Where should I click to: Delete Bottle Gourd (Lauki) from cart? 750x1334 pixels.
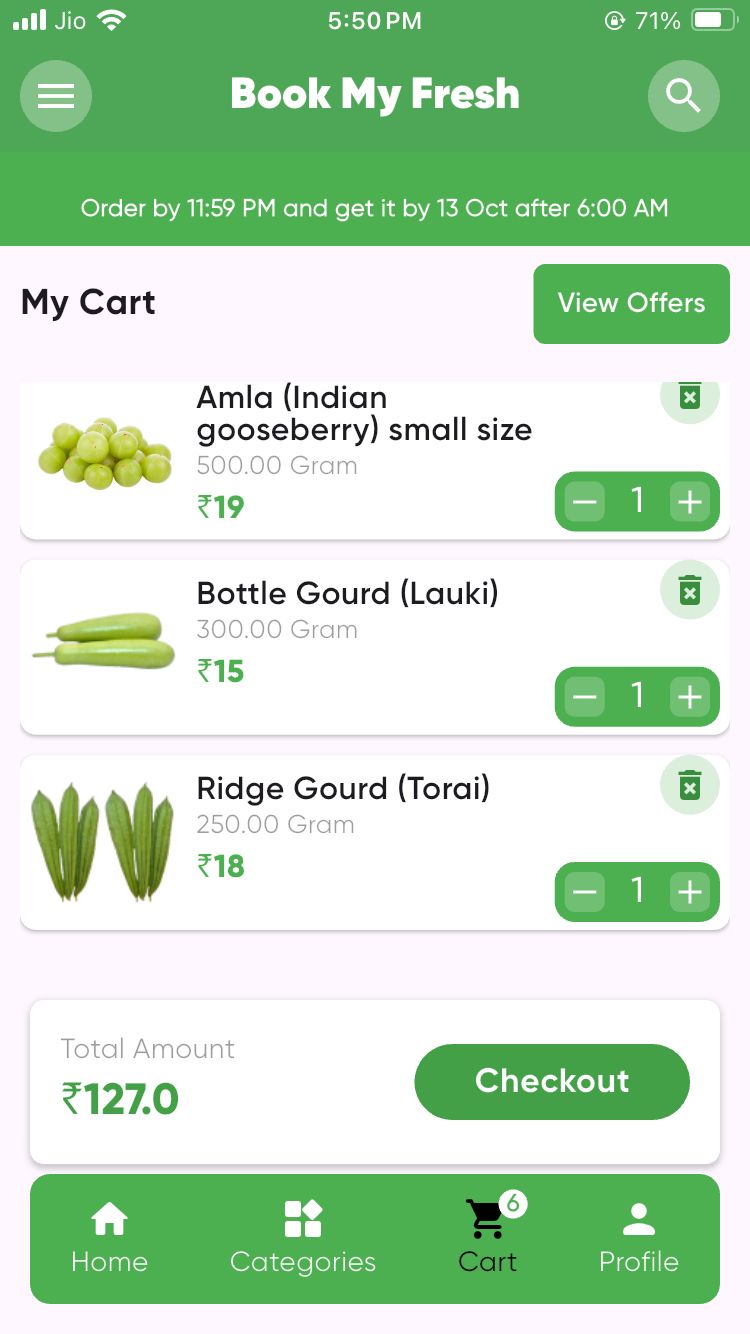click(689, 590)
